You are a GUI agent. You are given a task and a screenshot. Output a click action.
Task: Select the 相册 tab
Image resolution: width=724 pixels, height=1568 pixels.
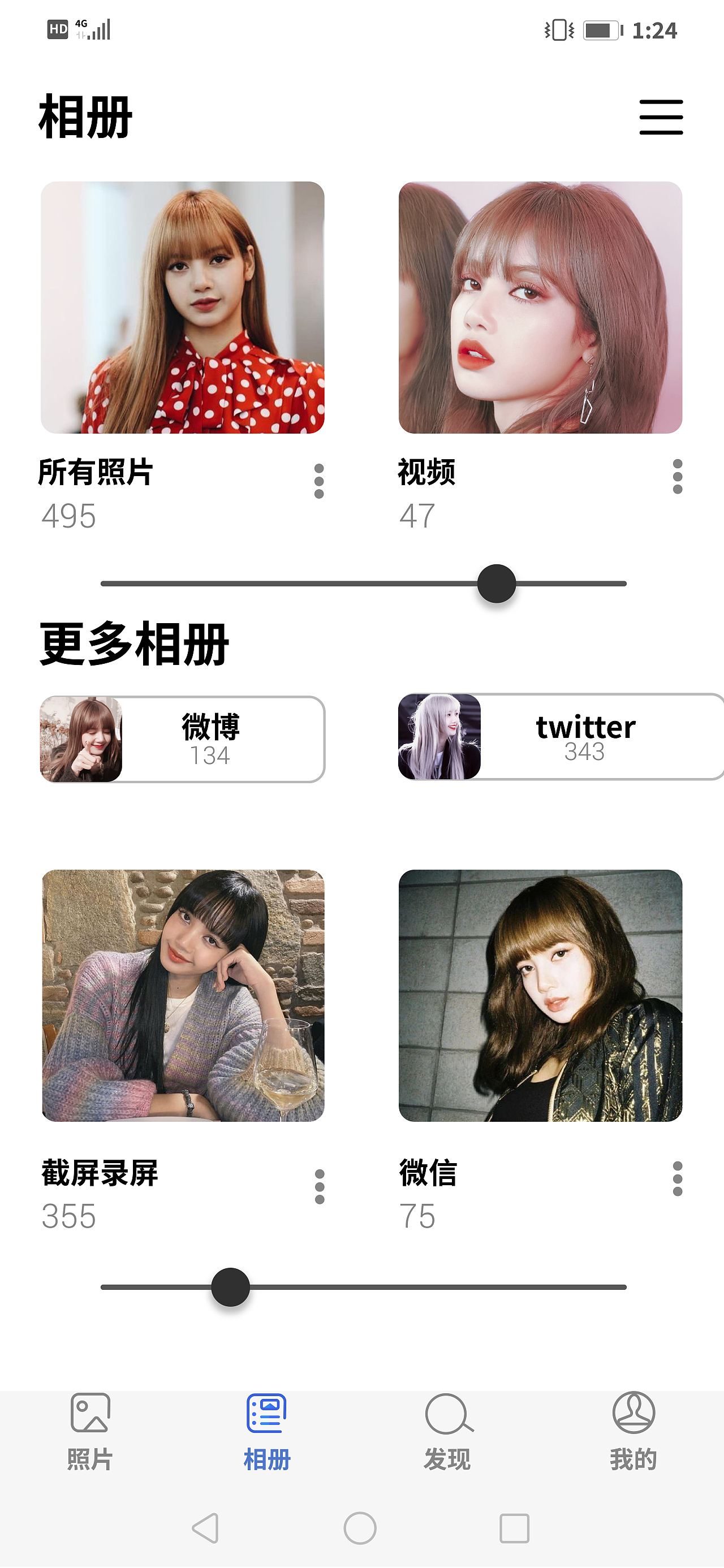[267, 1432]
